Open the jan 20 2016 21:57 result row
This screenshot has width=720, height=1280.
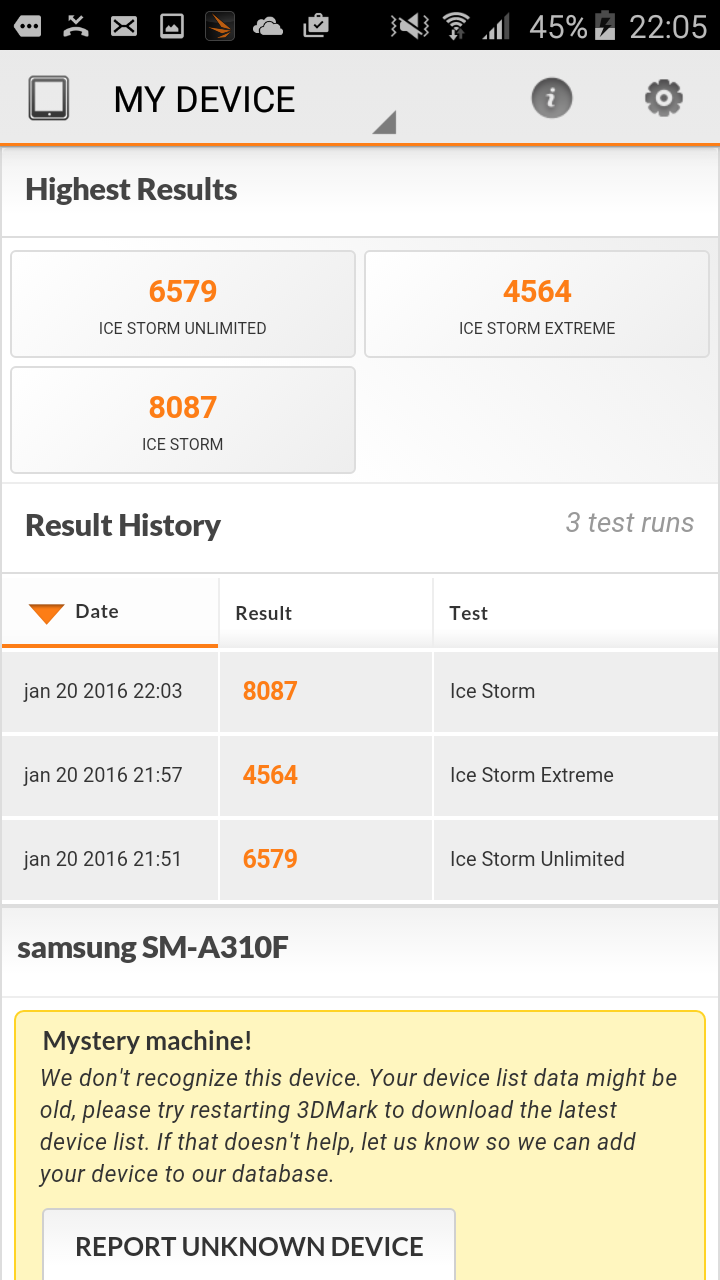tap(360, 775)
